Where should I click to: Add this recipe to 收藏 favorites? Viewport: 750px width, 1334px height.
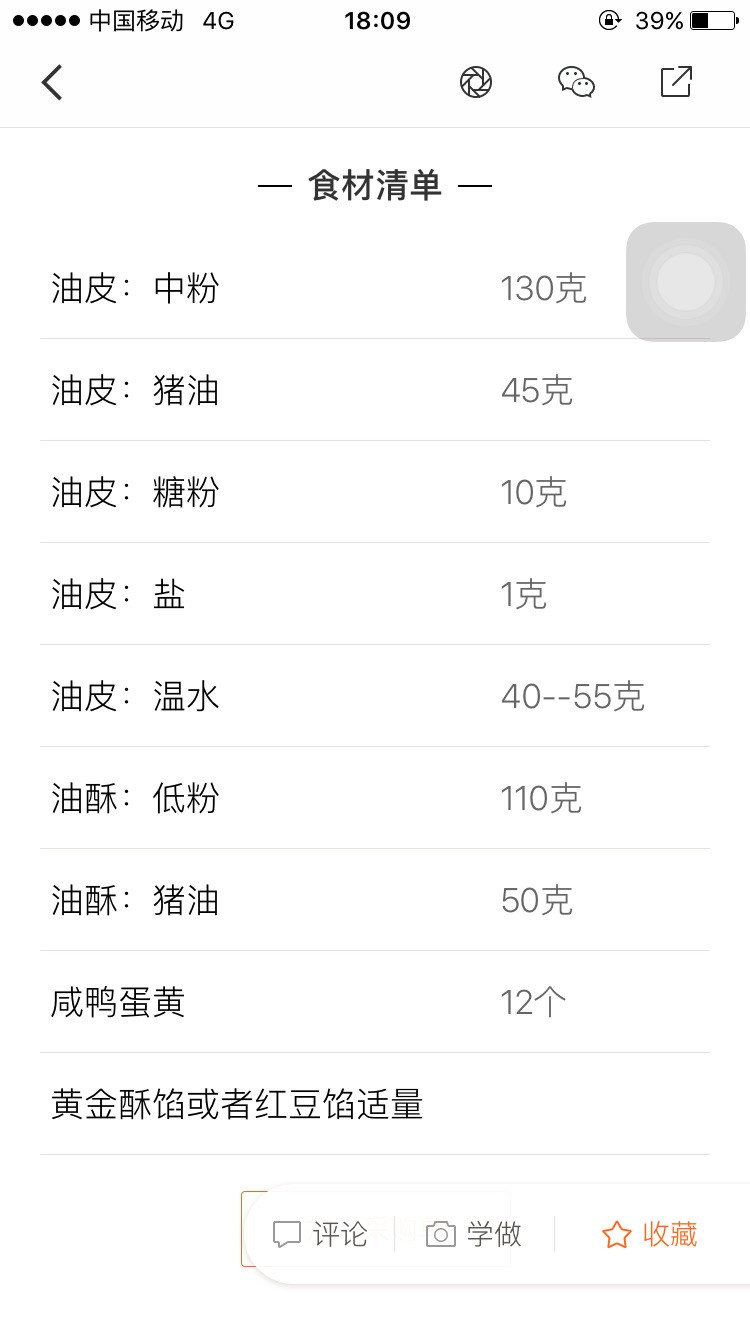coord(650,1234)
